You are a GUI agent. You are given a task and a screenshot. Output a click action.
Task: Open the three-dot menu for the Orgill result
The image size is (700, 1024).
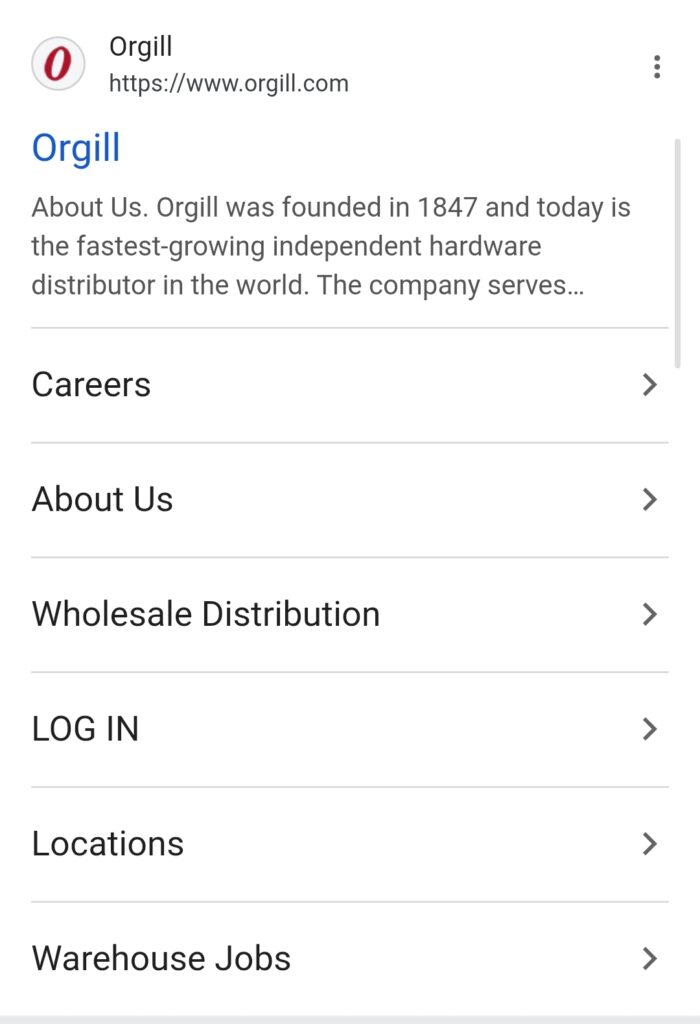pyautogui.click(x=656, y=67)
